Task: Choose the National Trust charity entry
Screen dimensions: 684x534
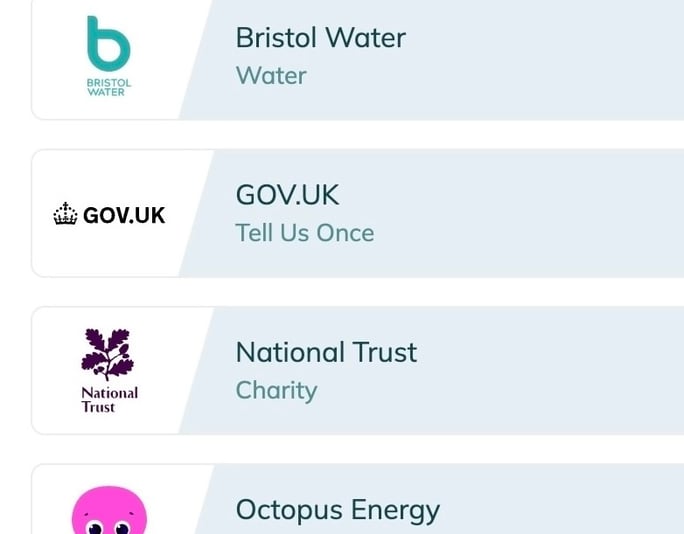Action: [326, 370]
